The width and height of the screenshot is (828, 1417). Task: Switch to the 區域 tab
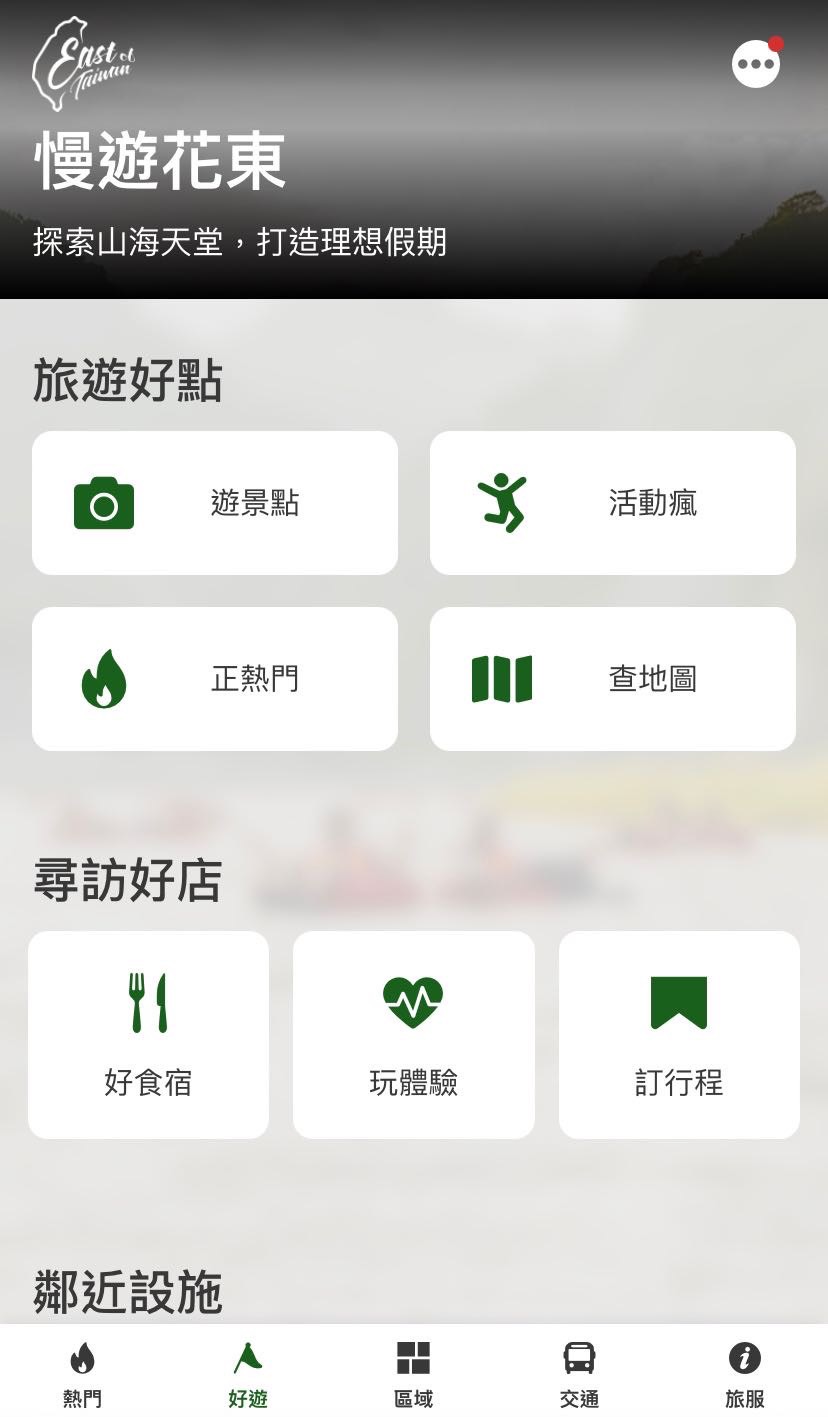(413, 1374)
